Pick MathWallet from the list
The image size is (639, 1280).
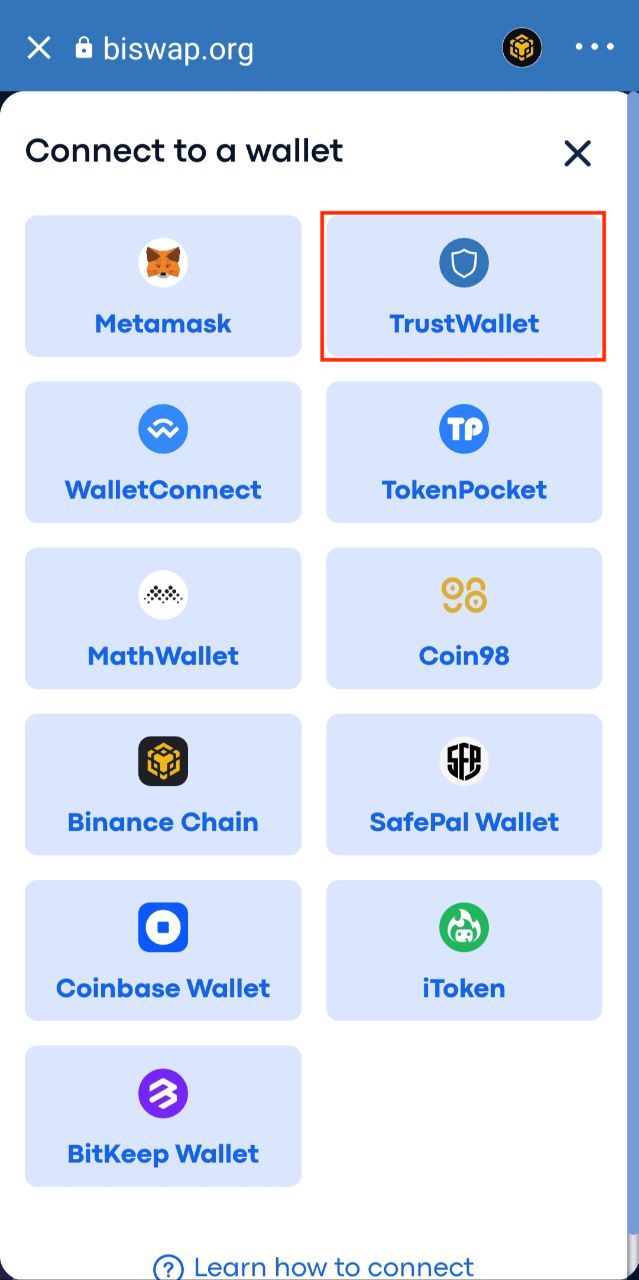click(x=163, y=618)
